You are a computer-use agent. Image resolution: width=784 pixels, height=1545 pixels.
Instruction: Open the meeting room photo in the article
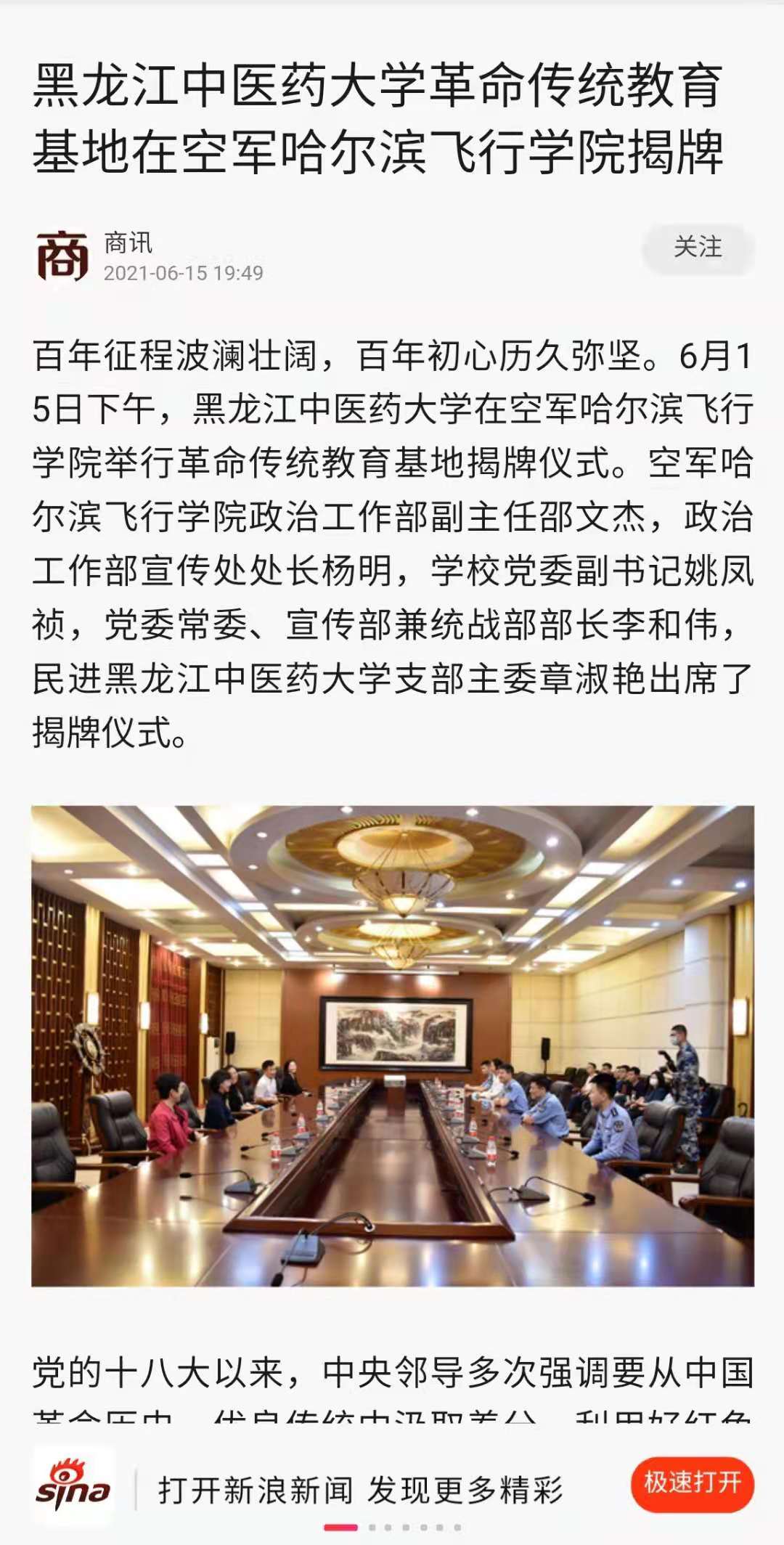tap(392, 1045)
